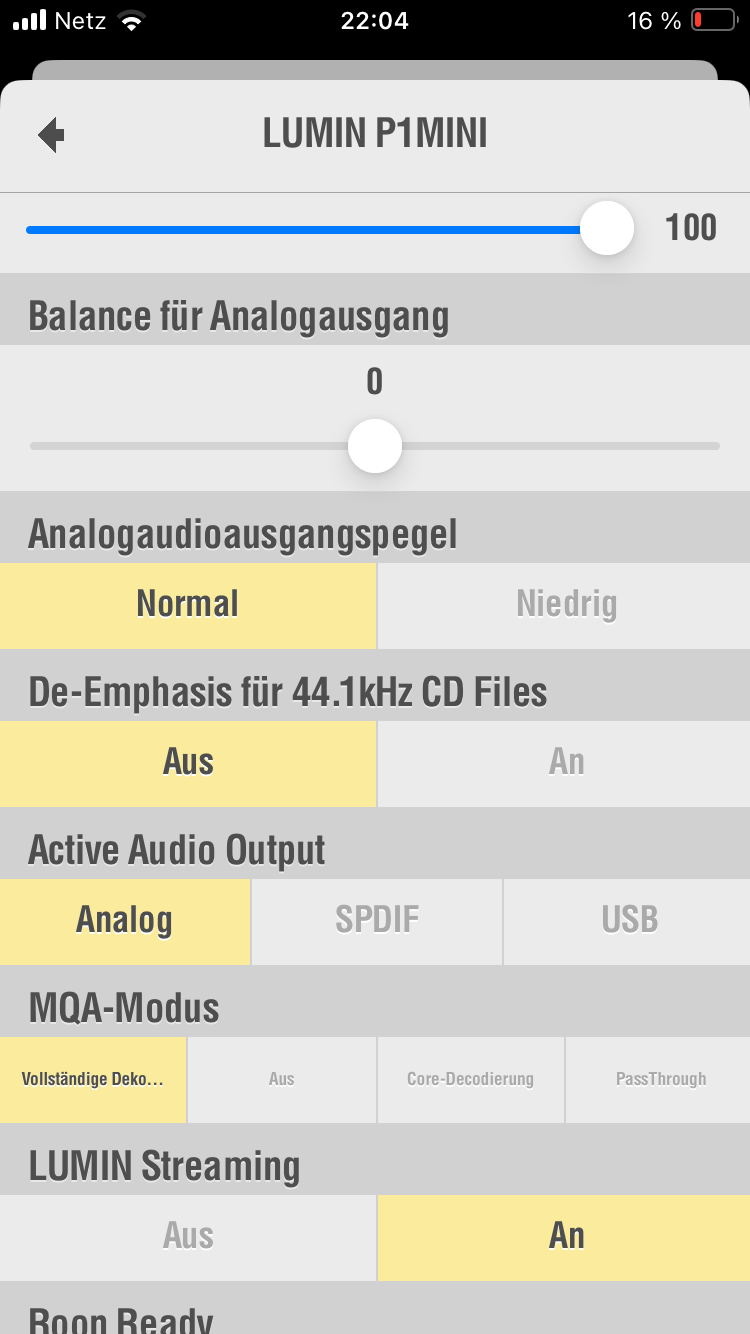Go back with the arrow icon
The height and width of the screenshot is (1334, 750).
pos(51,134)
